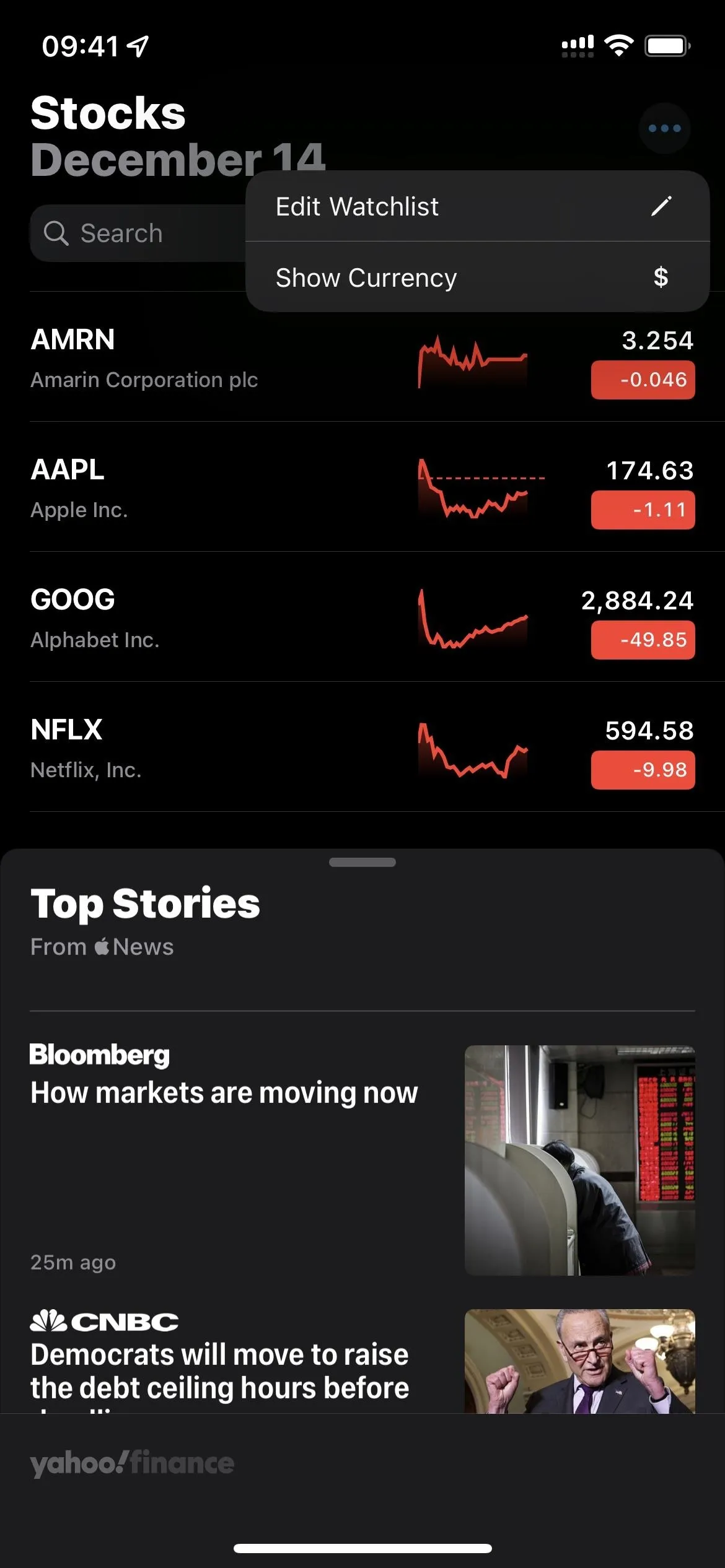
Task: Read the CNBC story about the debt ceiling
Action: point(362,1361)
